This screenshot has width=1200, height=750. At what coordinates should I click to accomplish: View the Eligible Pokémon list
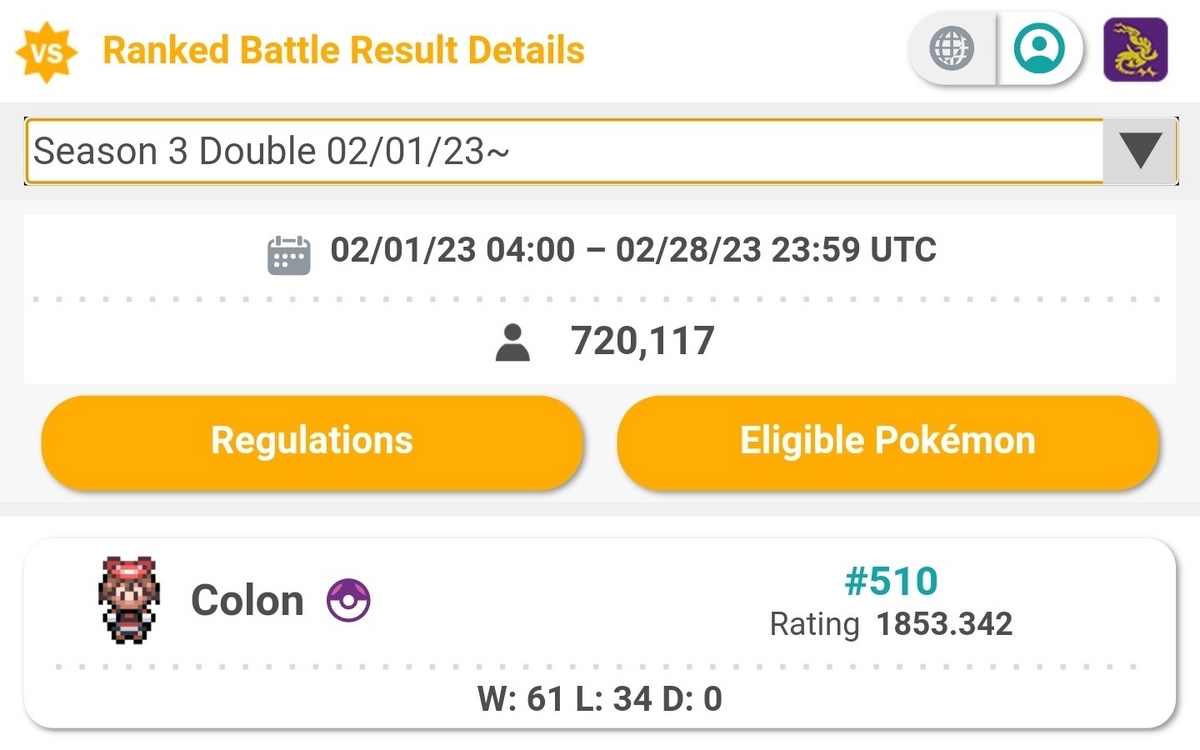pos(887,441)
